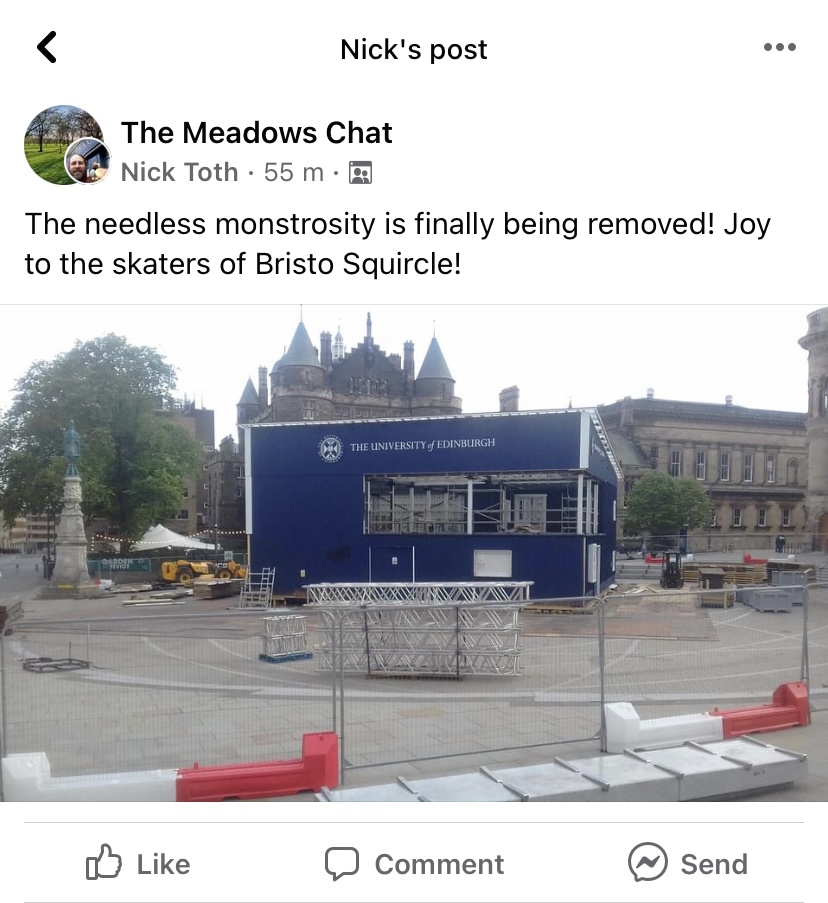Screen dimensions: 828x903
Task: View Nick Toth's profile
Action: click(180, 172)
